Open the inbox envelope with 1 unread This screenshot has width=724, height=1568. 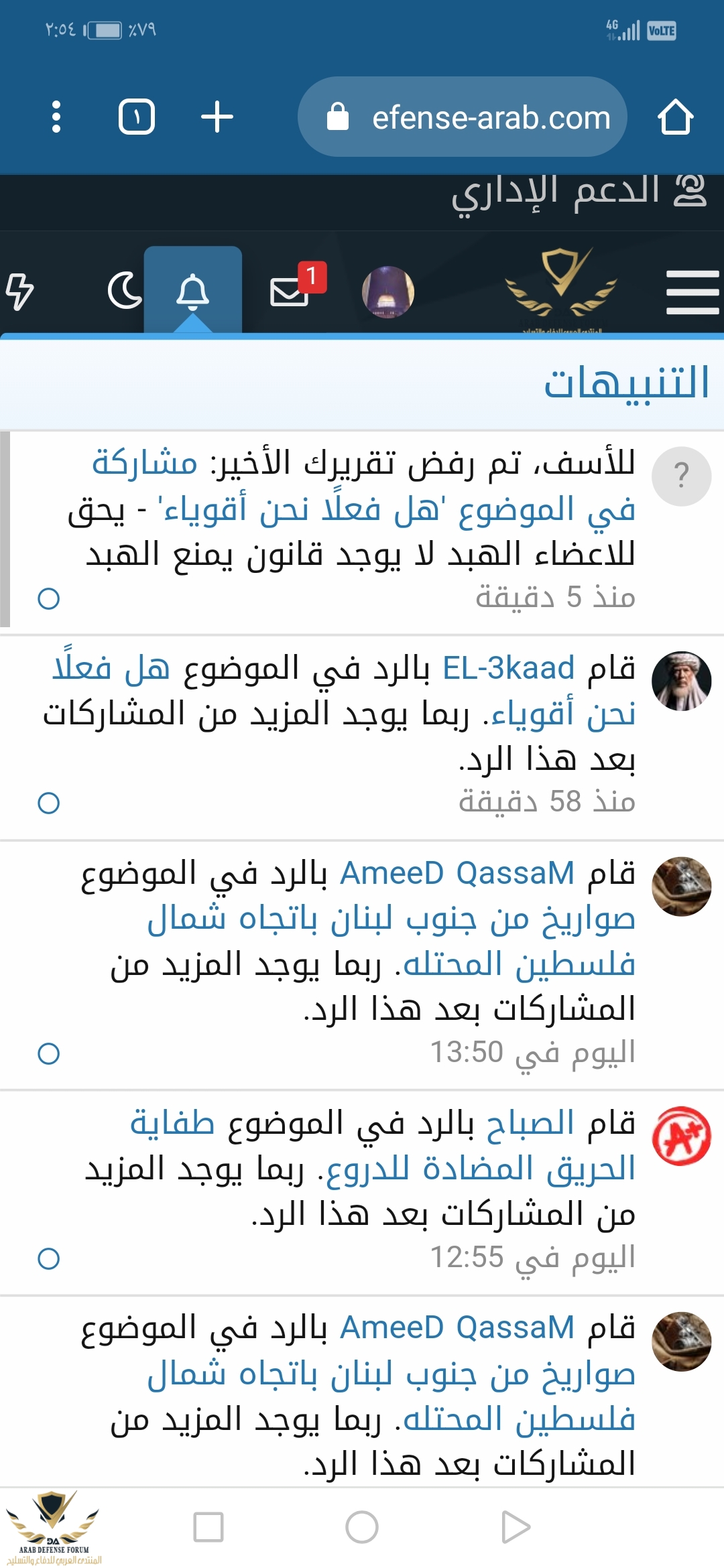290,292
